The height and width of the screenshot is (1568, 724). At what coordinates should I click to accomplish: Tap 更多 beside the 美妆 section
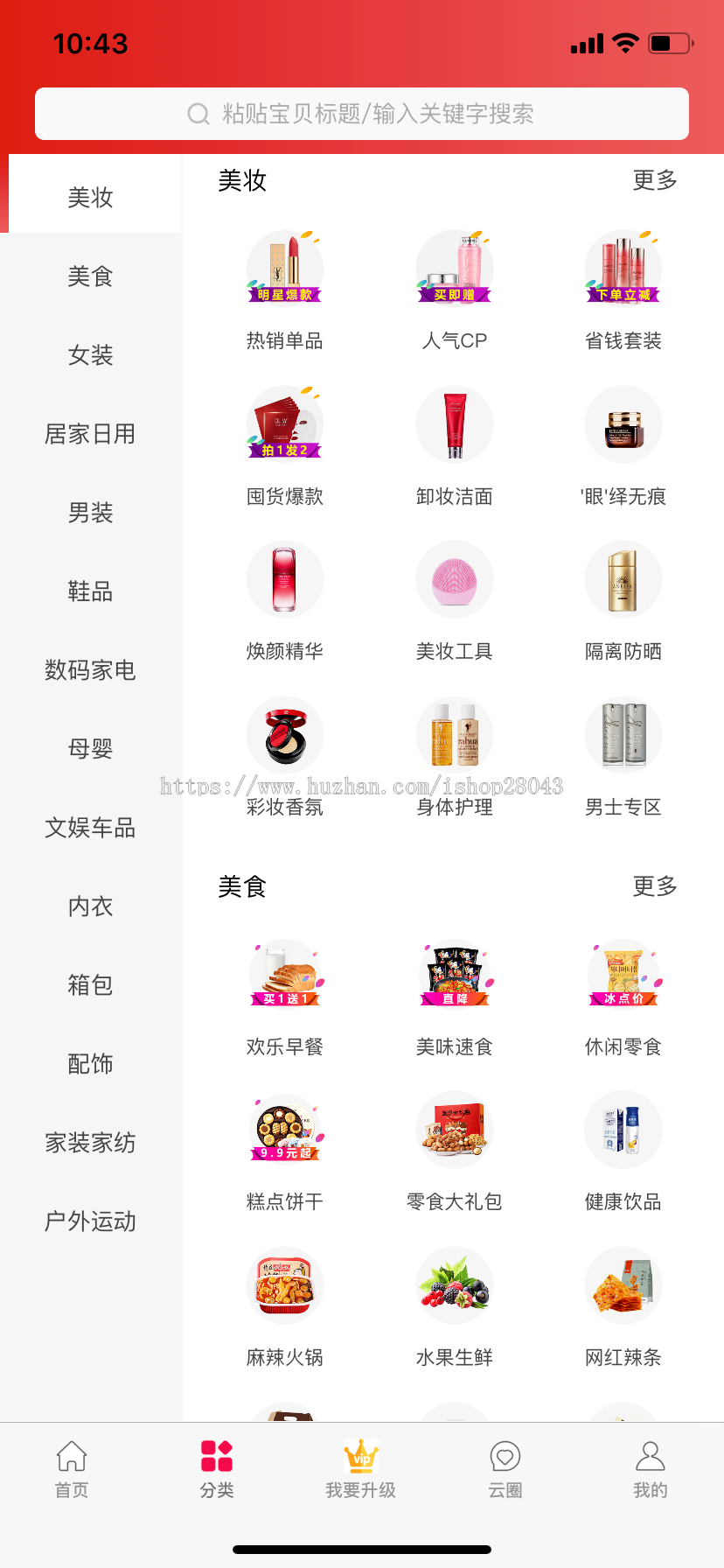pyautogui.click(x=654, y=182)
